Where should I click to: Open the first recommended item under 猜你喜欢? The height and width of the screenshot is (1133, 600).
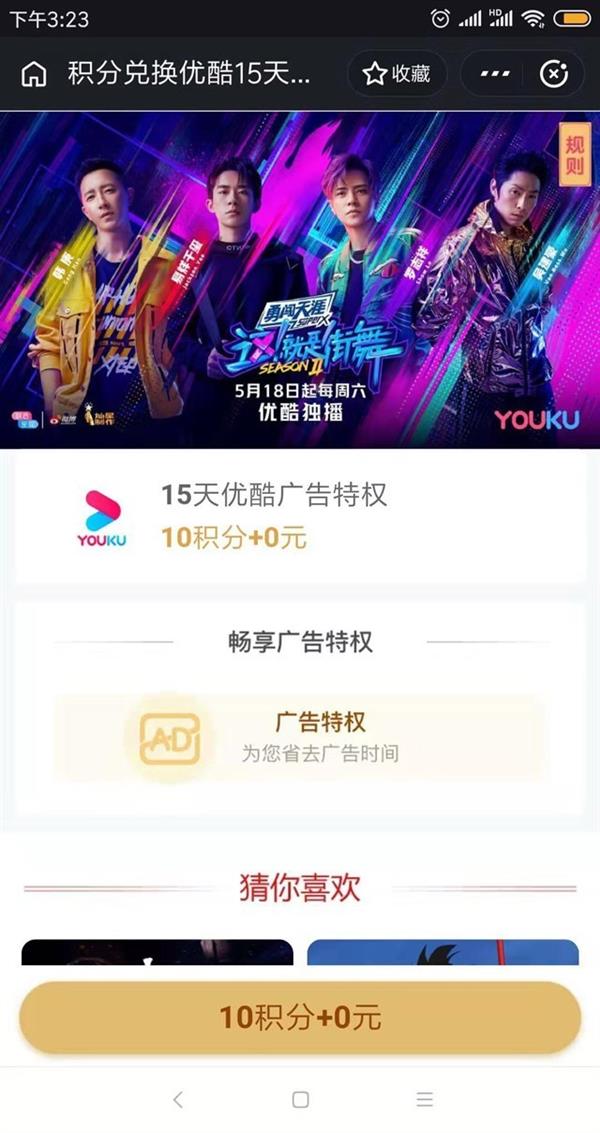point(157,952)
